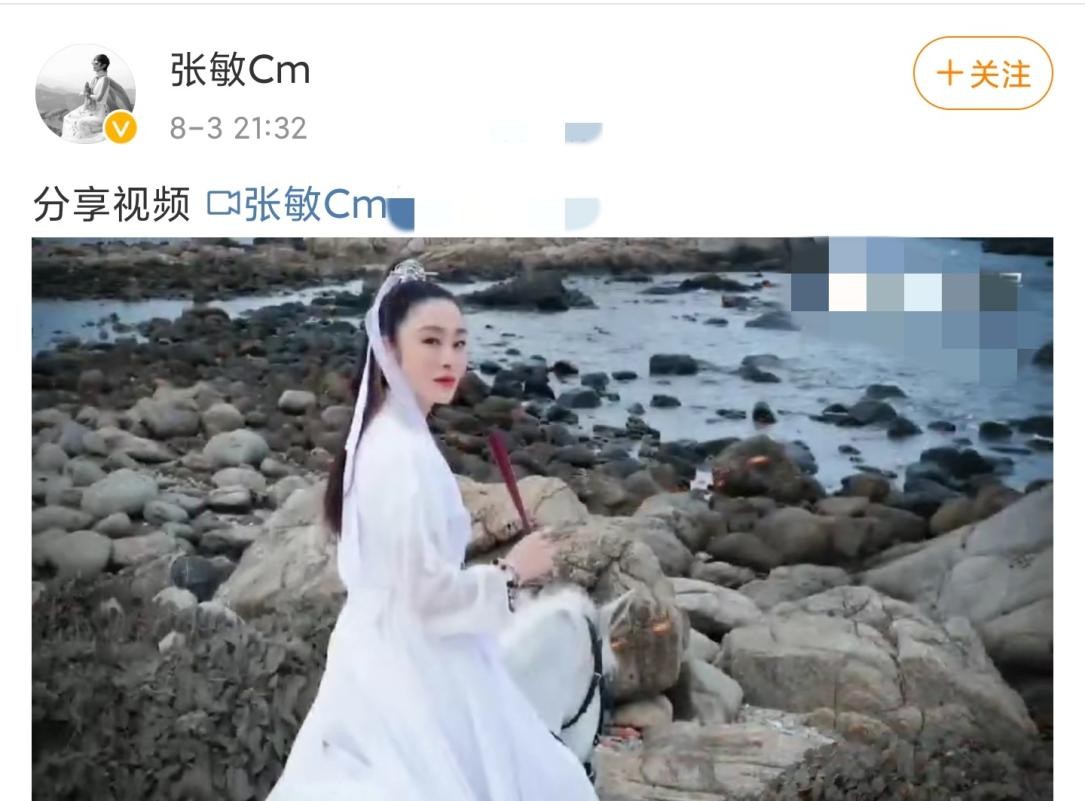Play the shared video of woman in white
The height and width of the screenshot is (801, 1085).
point(542,518)
